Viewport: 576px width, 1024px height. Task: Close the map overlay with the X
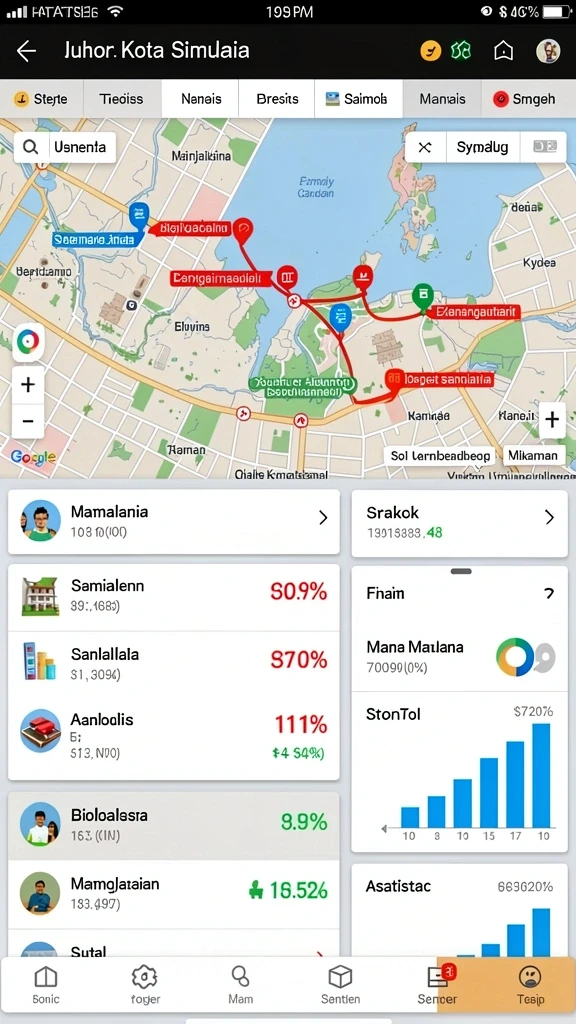425,147
